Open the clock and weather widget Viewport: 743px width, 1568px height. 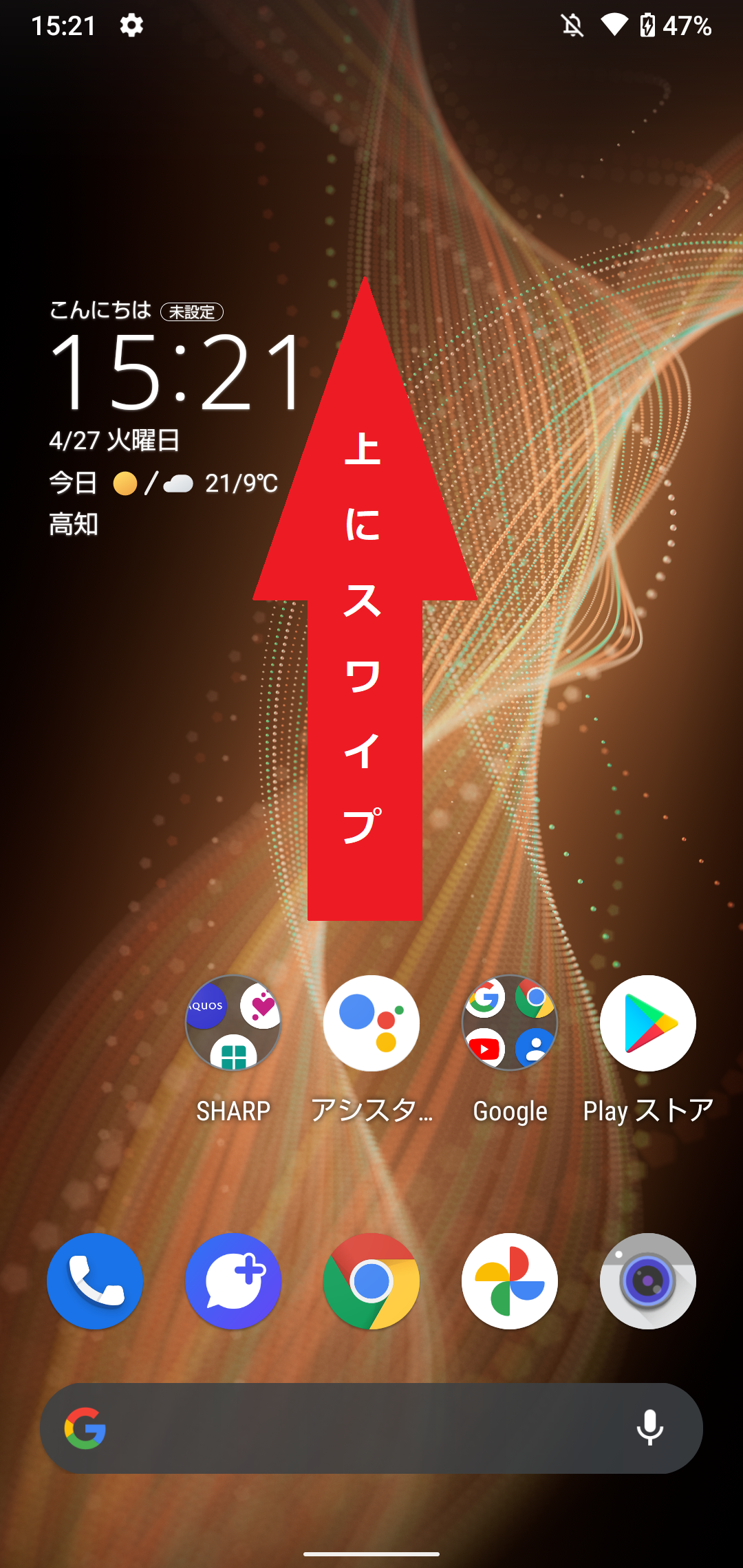(x=175, y=417)
